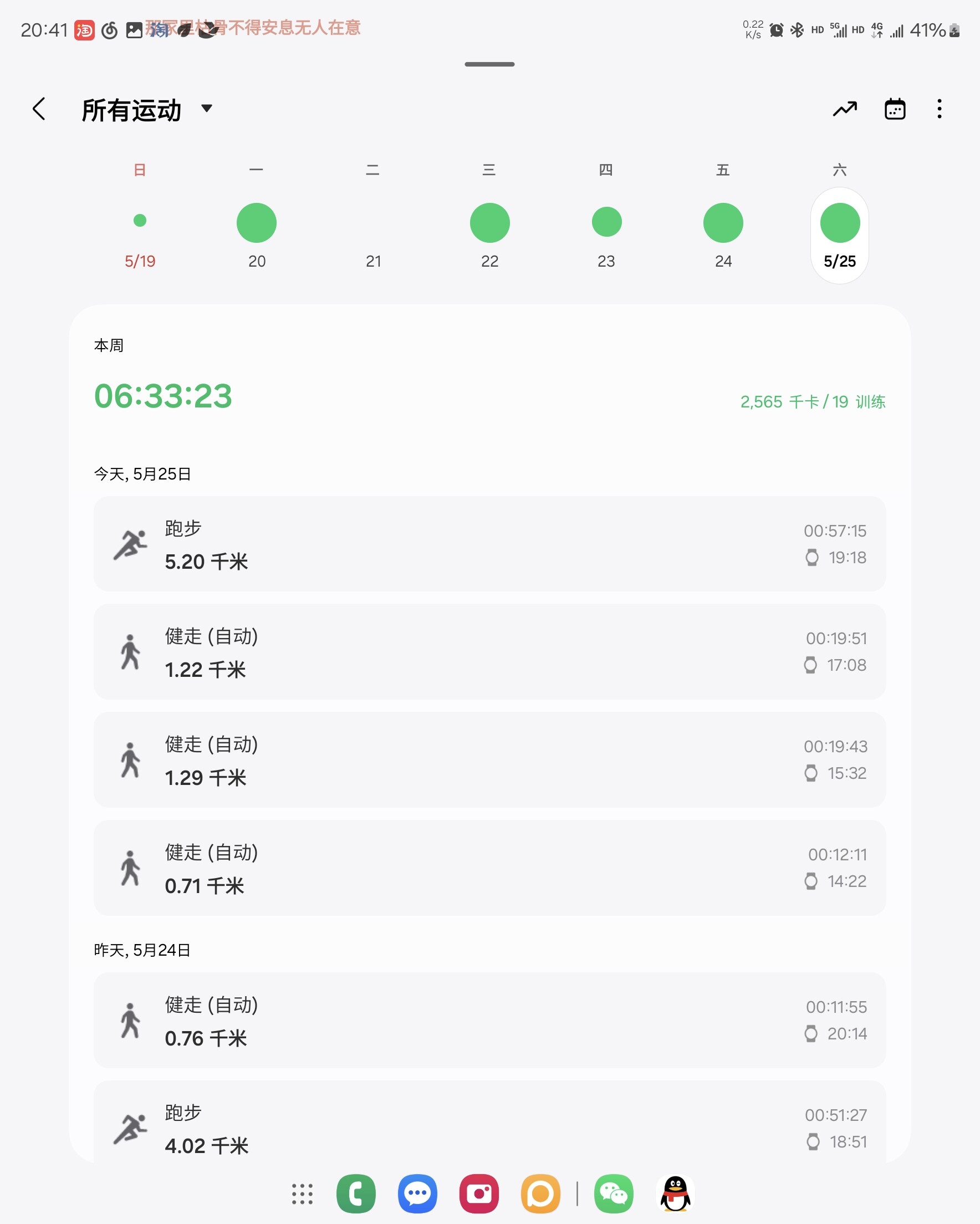Open today's 5.20 千米 running workout
This screenshot has width=980, height=1224.
[x=490, y=544]
